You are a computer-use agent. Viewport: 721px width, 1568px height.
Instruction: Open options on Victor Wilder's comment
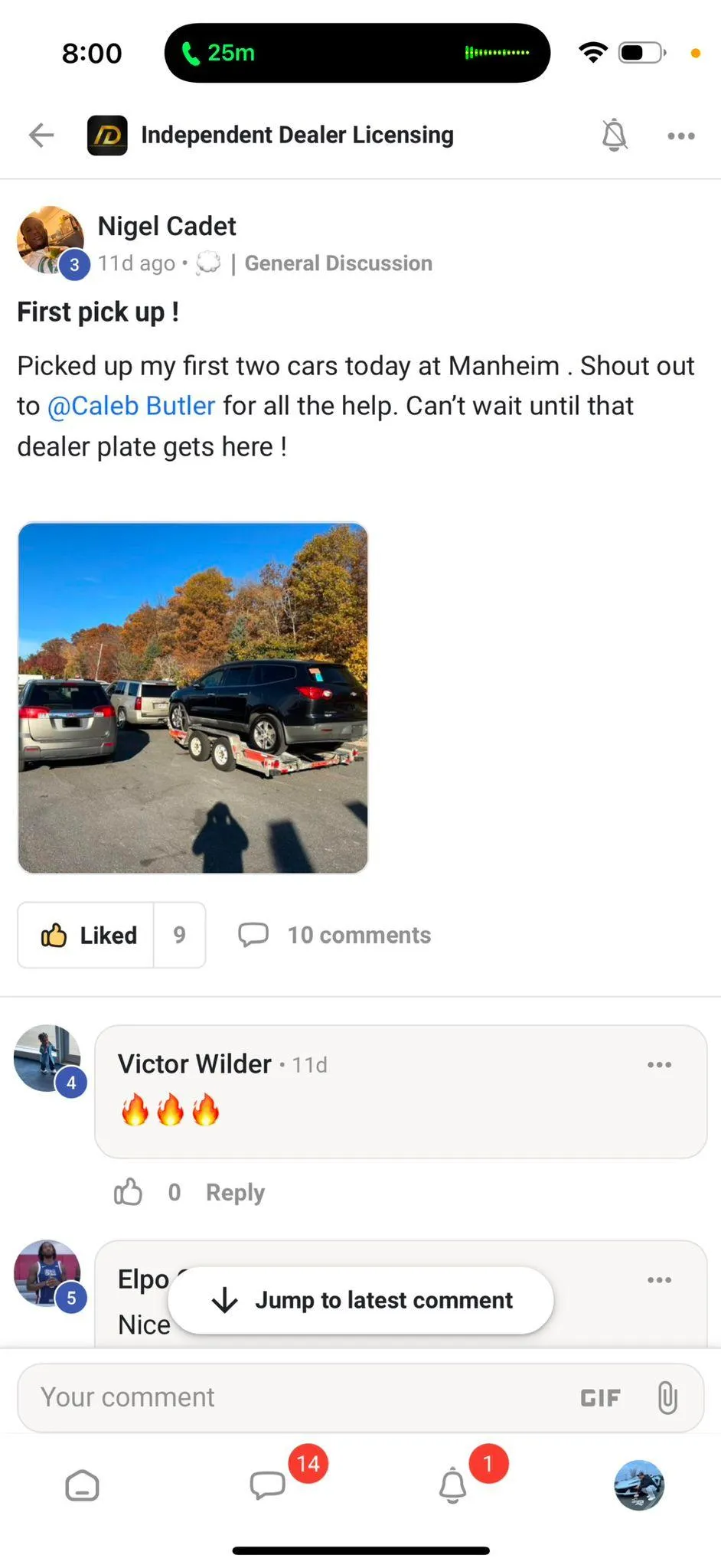[x=659, y=1064]
